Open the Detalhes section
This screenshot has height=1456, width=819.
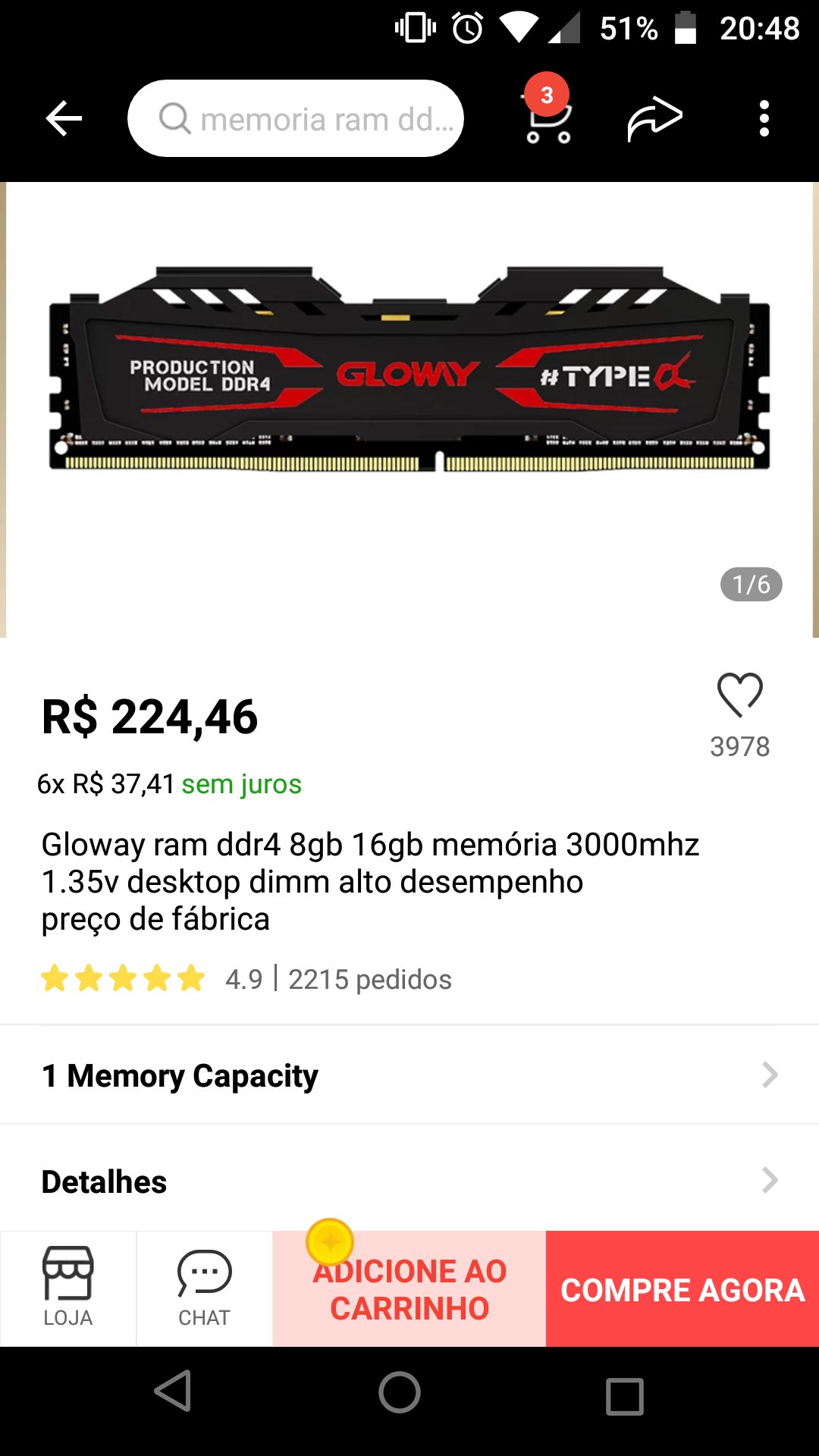pos(409,1180)
